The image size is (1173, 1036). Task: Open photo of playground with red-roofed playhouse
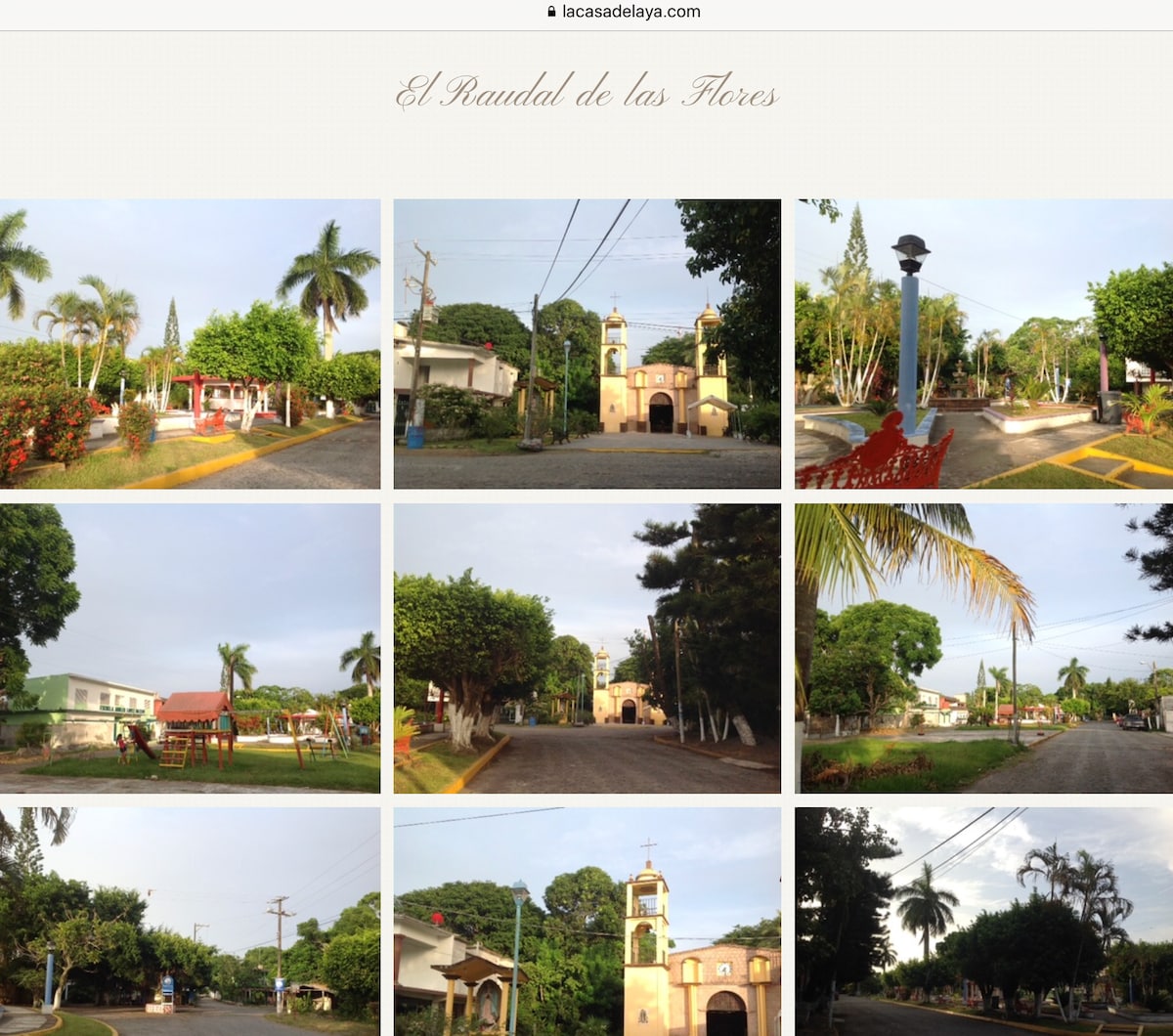coord(190,648)
